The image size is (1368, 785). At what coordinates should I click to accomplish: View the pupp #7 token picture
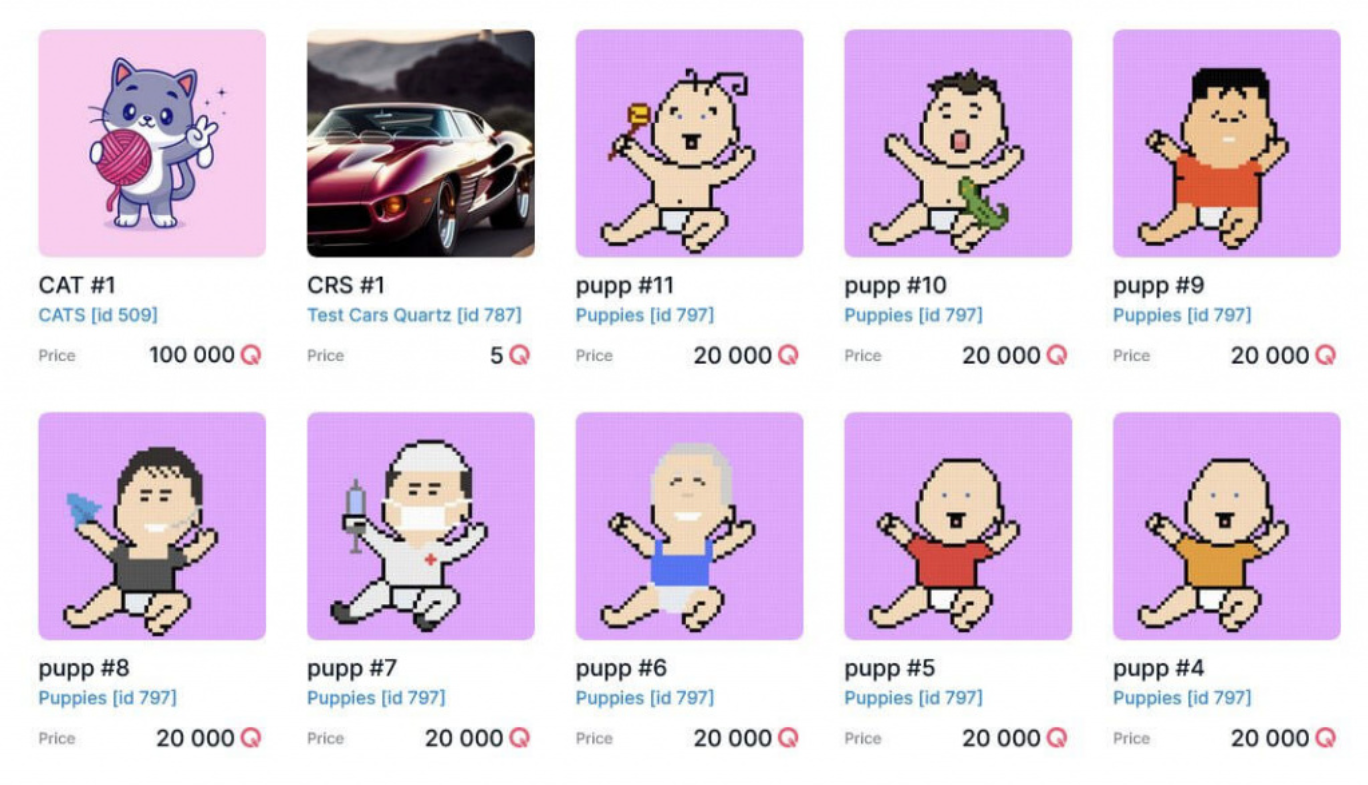(420, 526)
